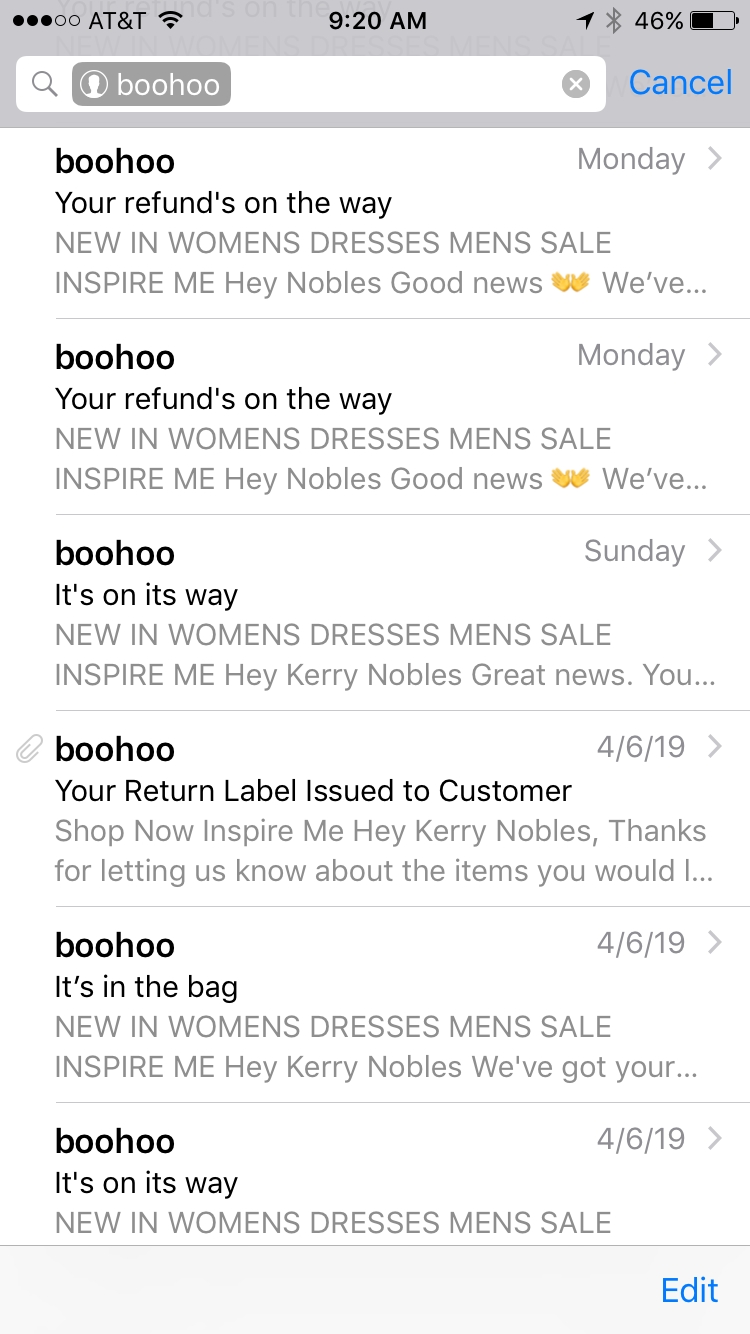Image resolution: width=750 pixels, height=1334 pixels.
Task: Tap Edit to select multiple emails
Action: pos(689,1290)
